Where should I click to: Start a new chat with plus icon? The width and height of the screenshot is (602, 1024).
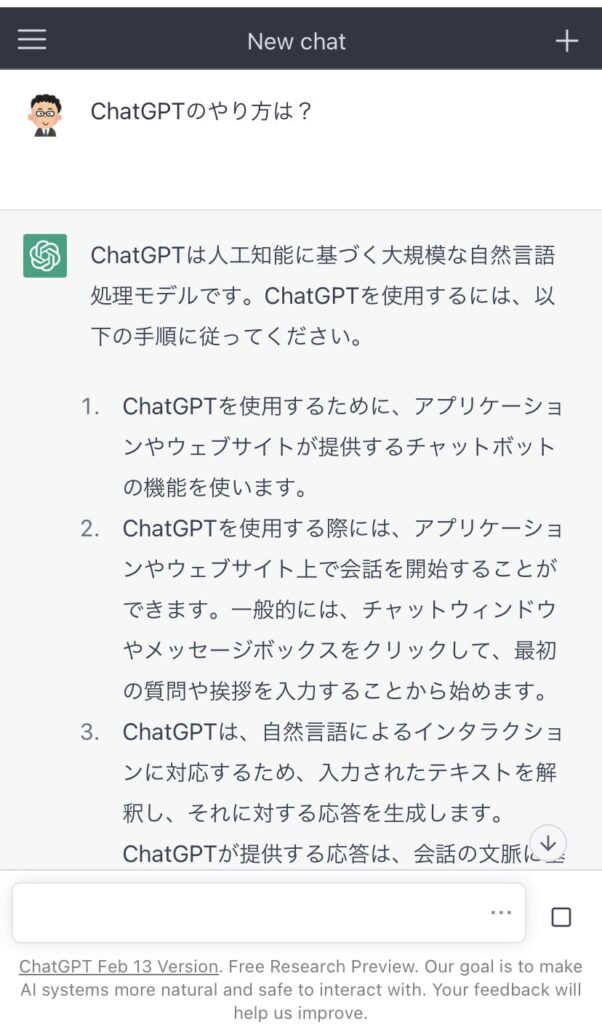567,40
